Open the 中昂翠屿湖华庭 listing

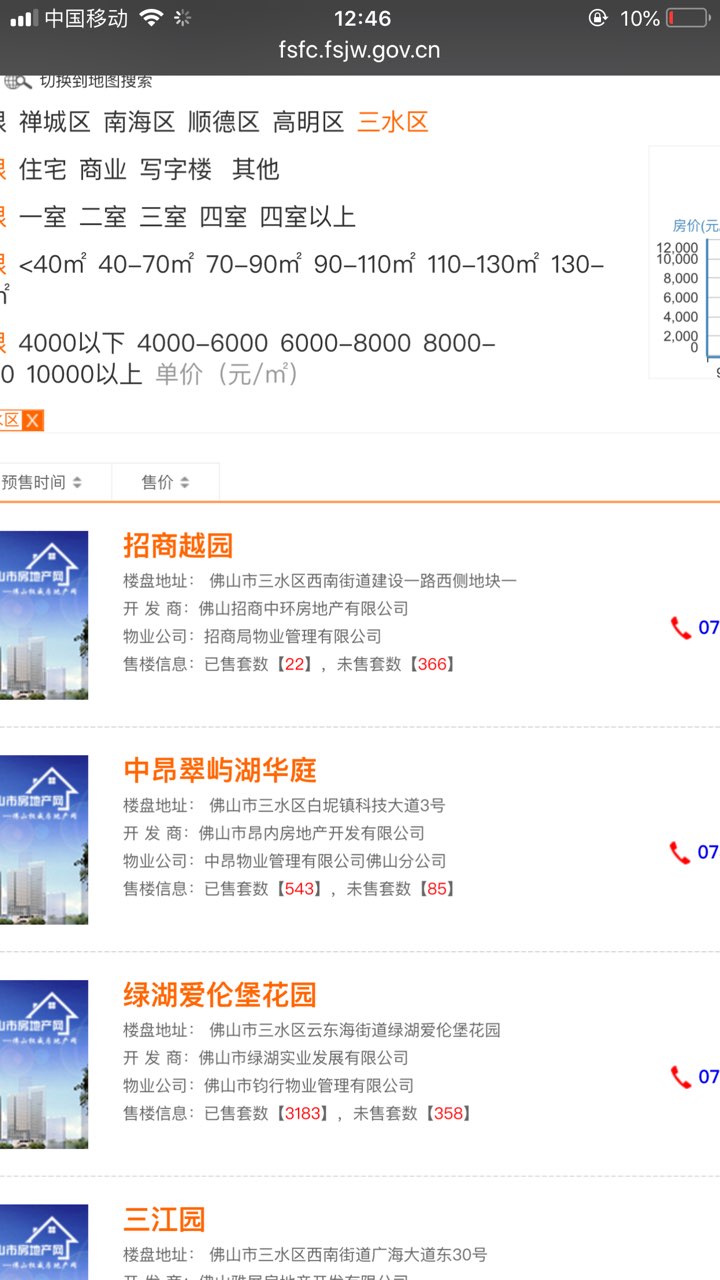pos(220,770)
